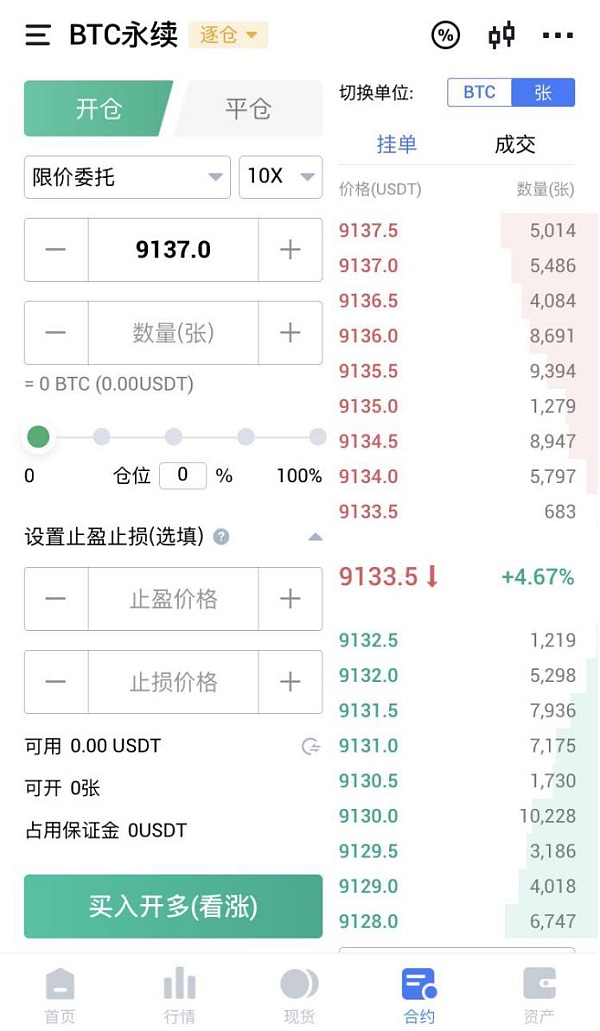Expand the 限价委托 order type dropdown

coord(127,177)
